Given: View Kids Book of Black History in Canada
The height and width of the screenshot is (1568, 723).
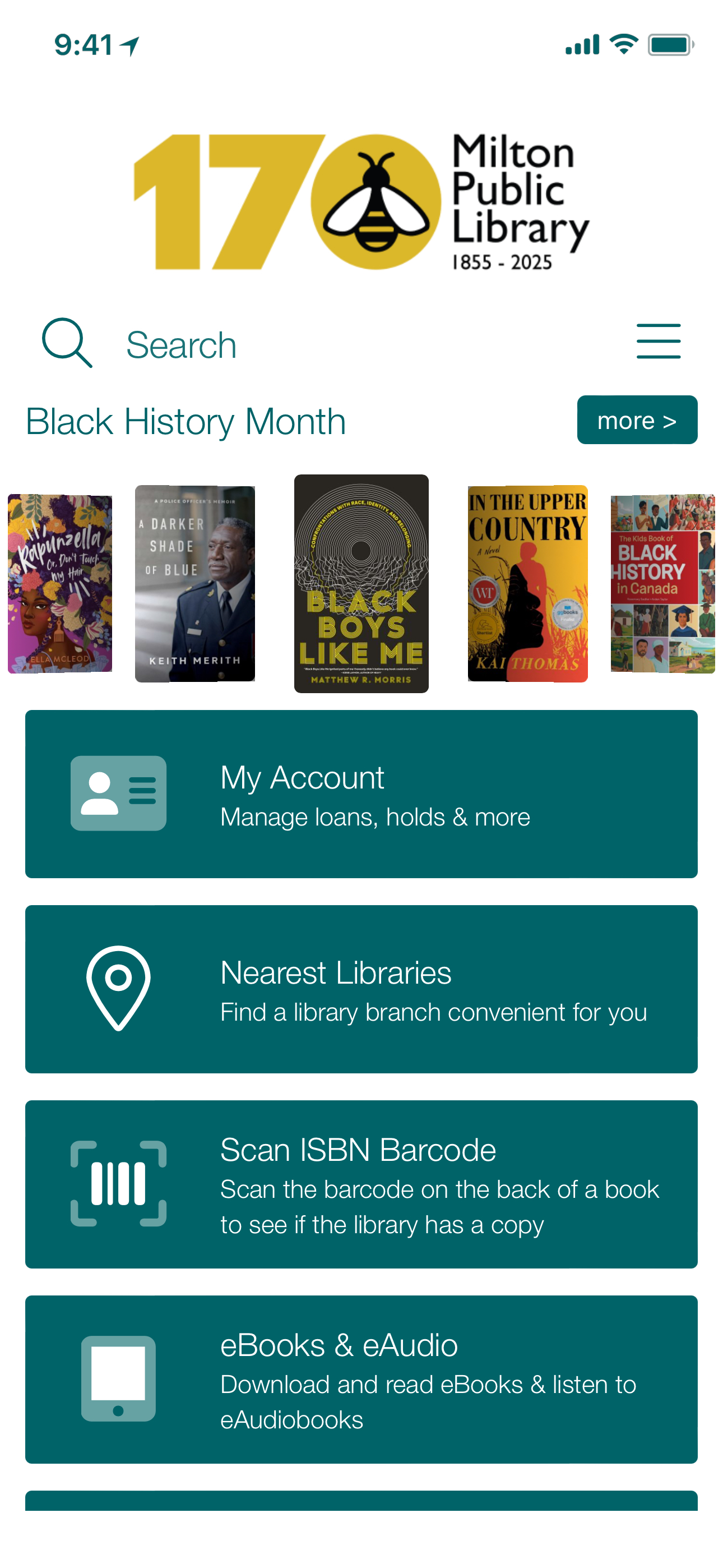Looking at the screenshot, I should tap(662, 584).
